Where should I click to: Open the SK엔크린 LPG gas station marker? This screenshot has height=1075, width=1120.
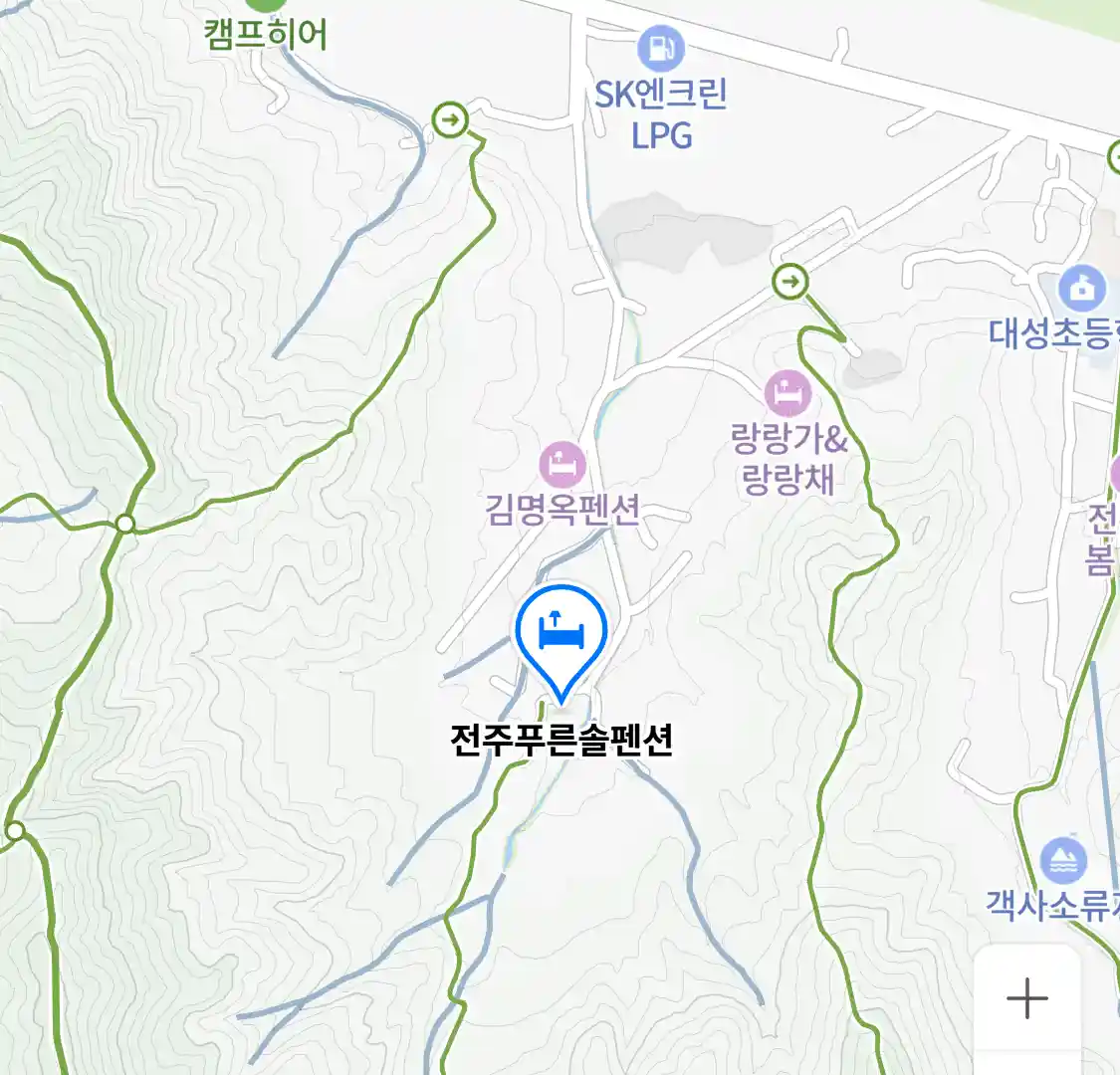[660, 48]
